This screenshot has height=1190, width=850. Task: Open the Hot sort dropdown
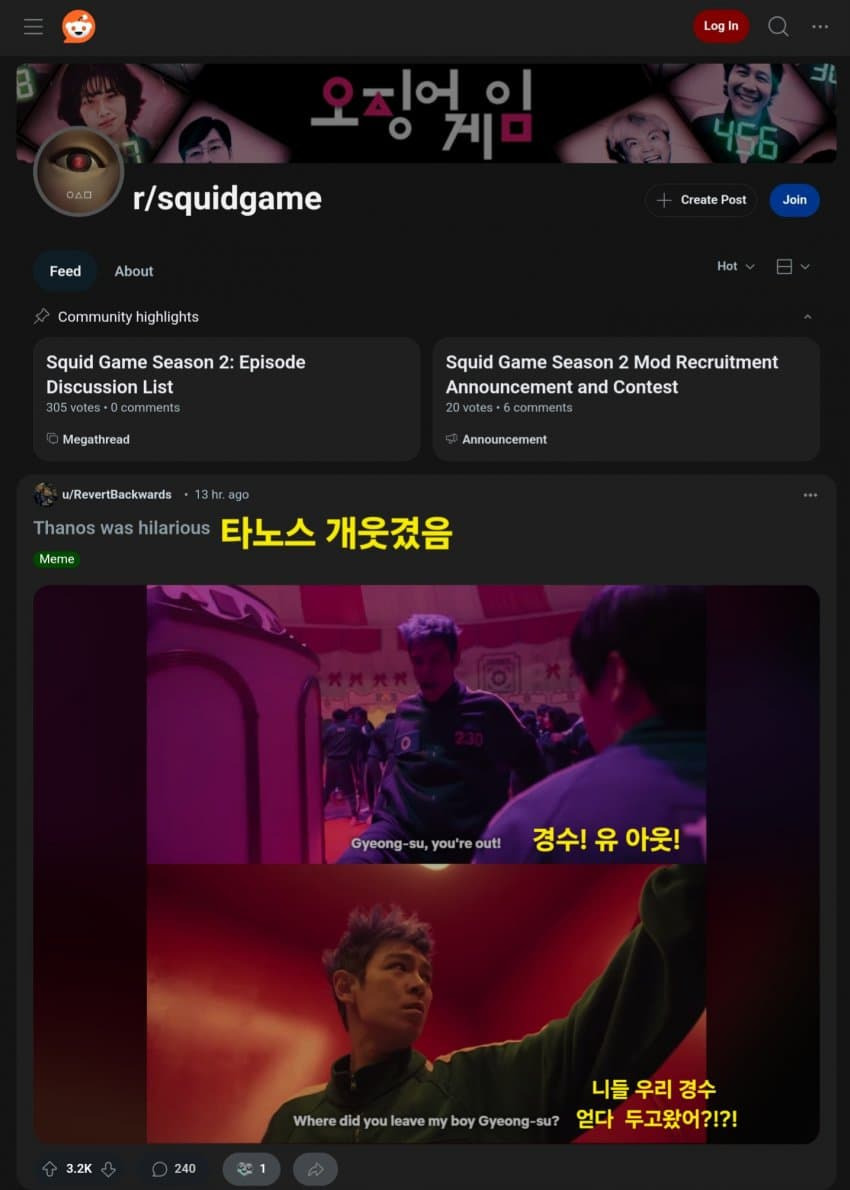(735, 266)
